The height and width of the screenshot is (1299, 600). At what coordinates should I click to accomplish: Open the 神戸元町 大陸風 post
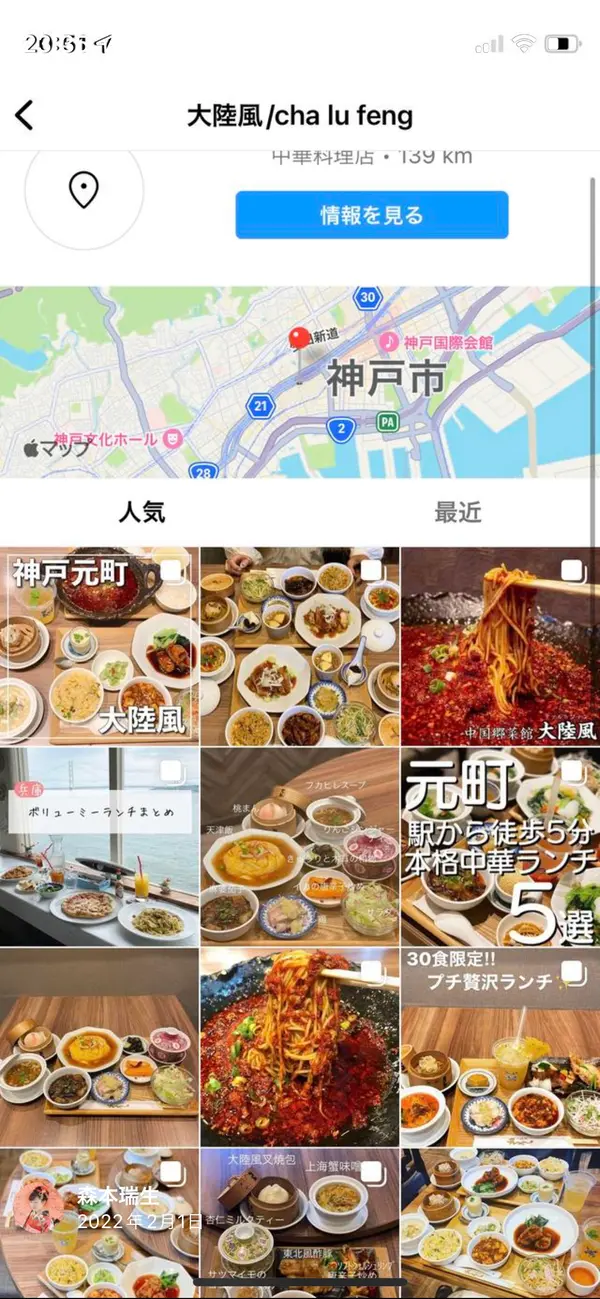pos(99,647)
